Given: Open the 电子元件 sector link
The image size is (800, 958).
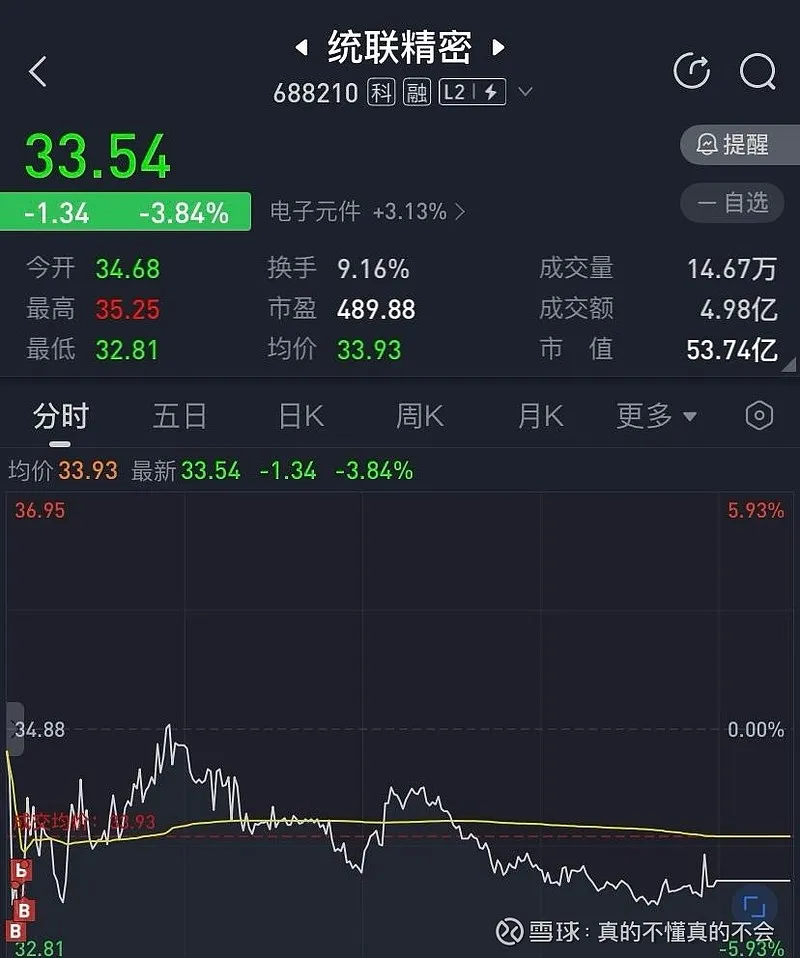Looking at the screenshot, I should pyautogui.click(x=367, y=212).
